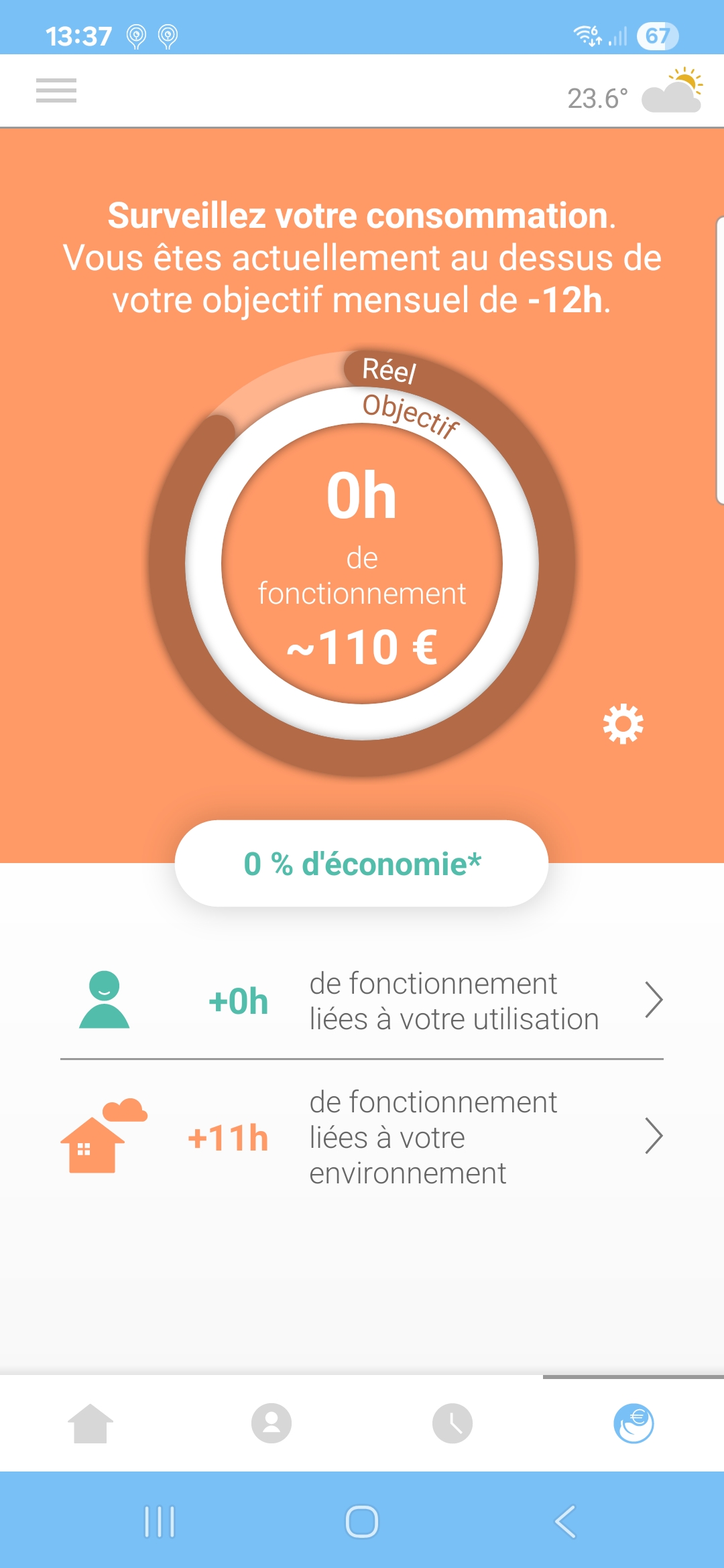Go back with the system back button
The image size is (724, 1568).
[565, 1521]
